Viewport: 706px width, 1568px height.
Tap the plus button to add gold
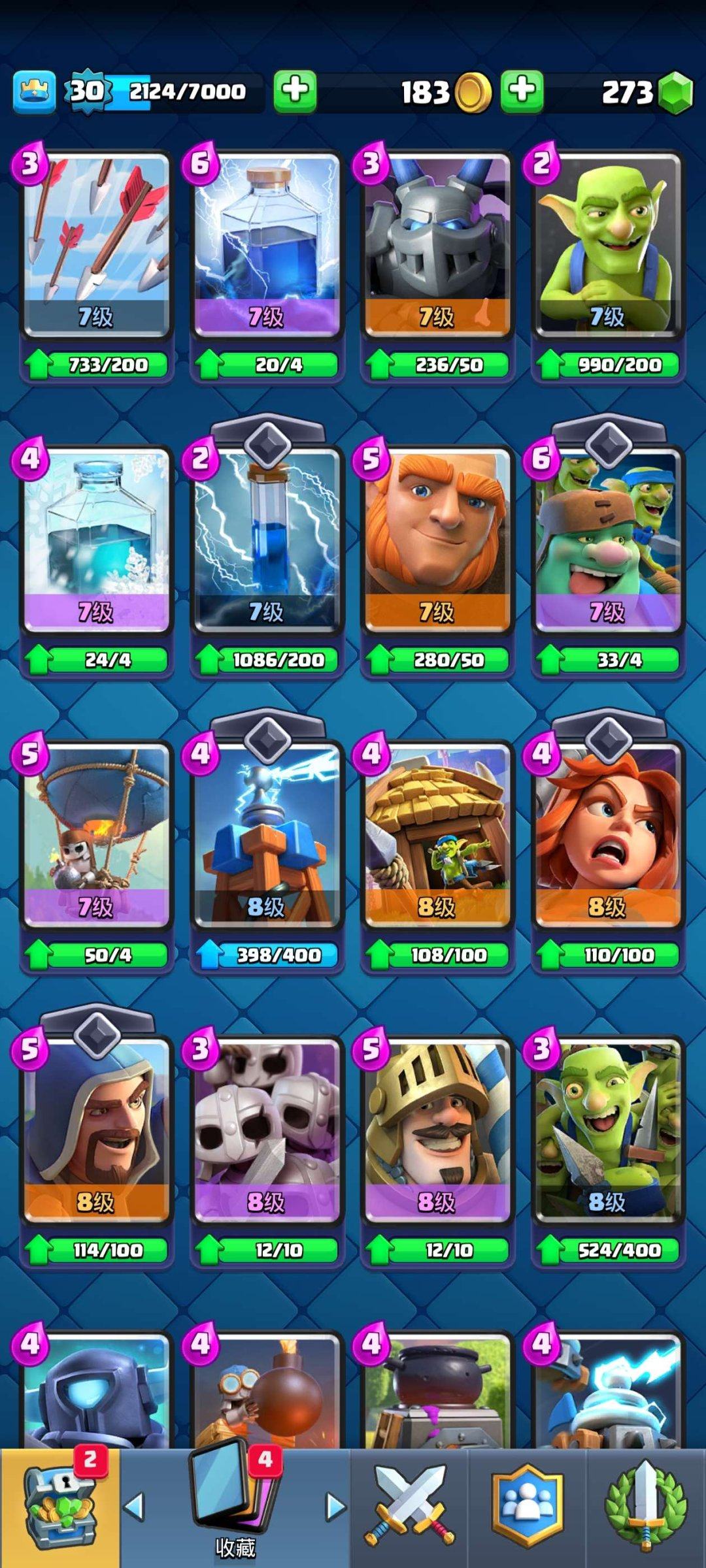(295, 91)
